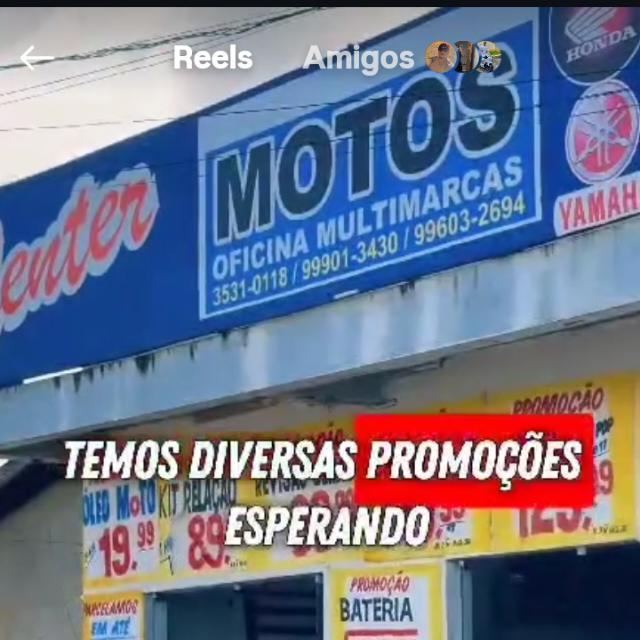Open the Amigos tab
This screenshot has height=640, width=640.
[x=358, y=58]
